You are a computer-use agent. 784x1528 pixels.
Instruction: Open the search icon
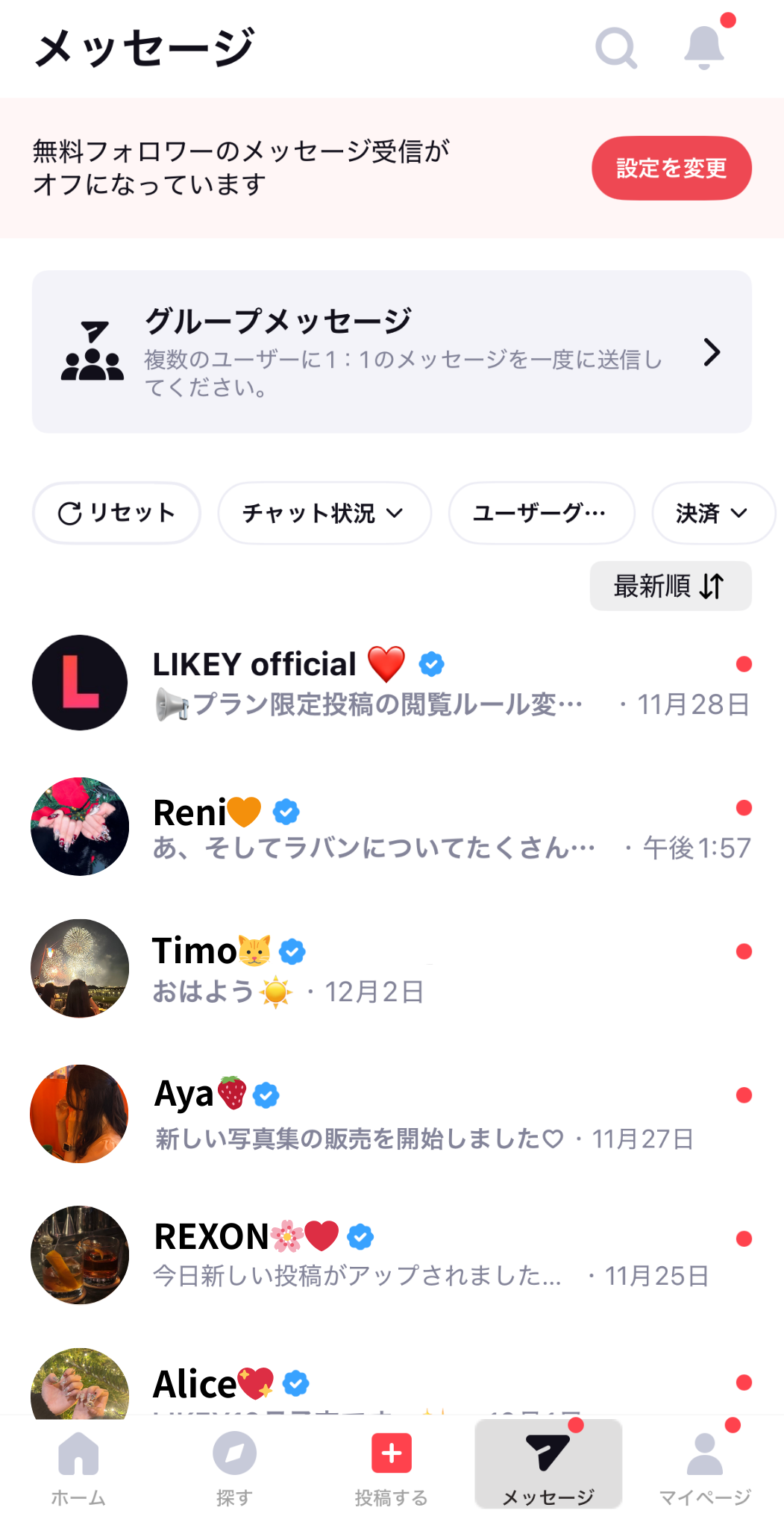(615, 48)
